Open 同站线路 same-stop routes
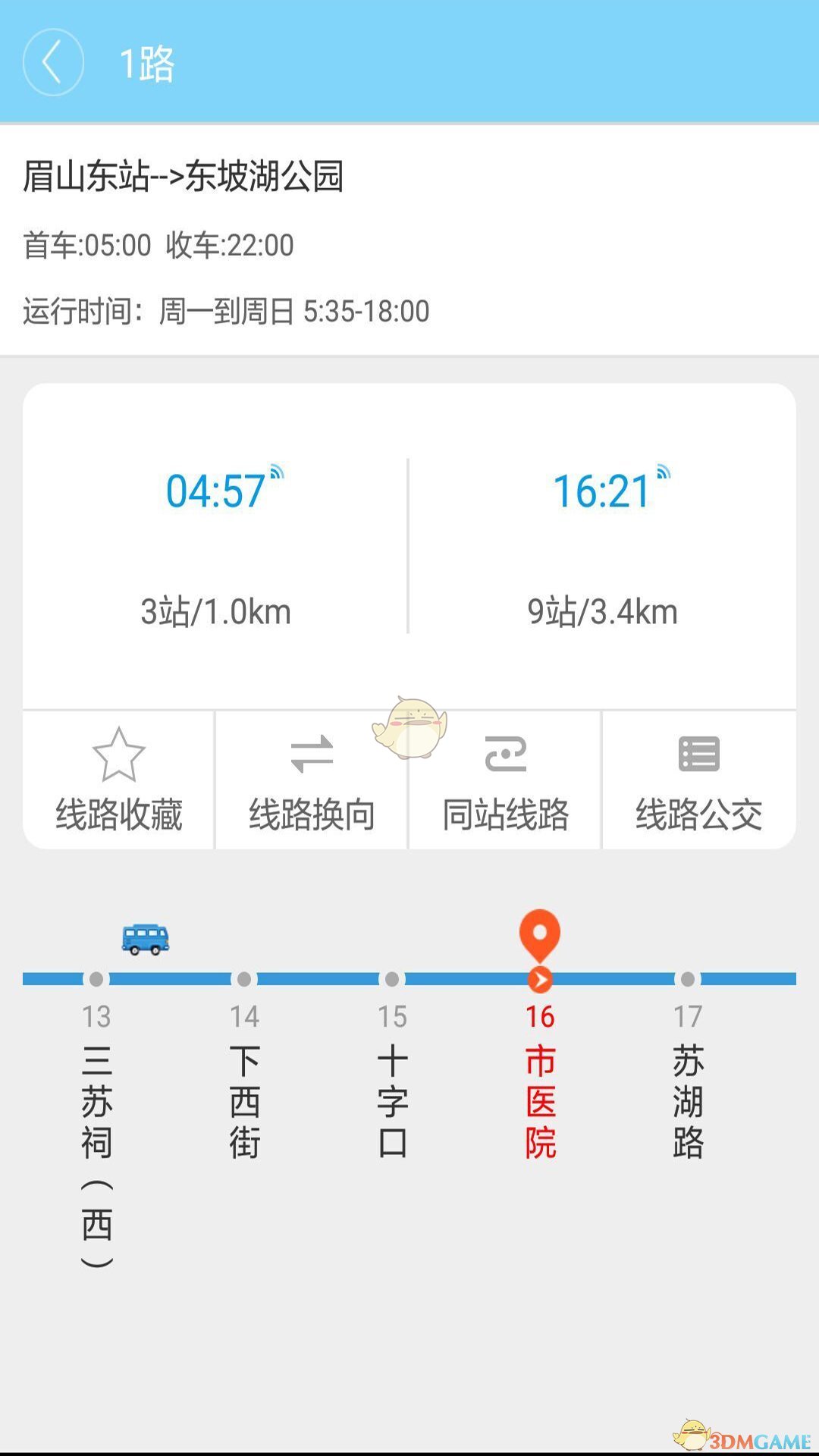The image size is (819, 1456). tap(505, 780)
